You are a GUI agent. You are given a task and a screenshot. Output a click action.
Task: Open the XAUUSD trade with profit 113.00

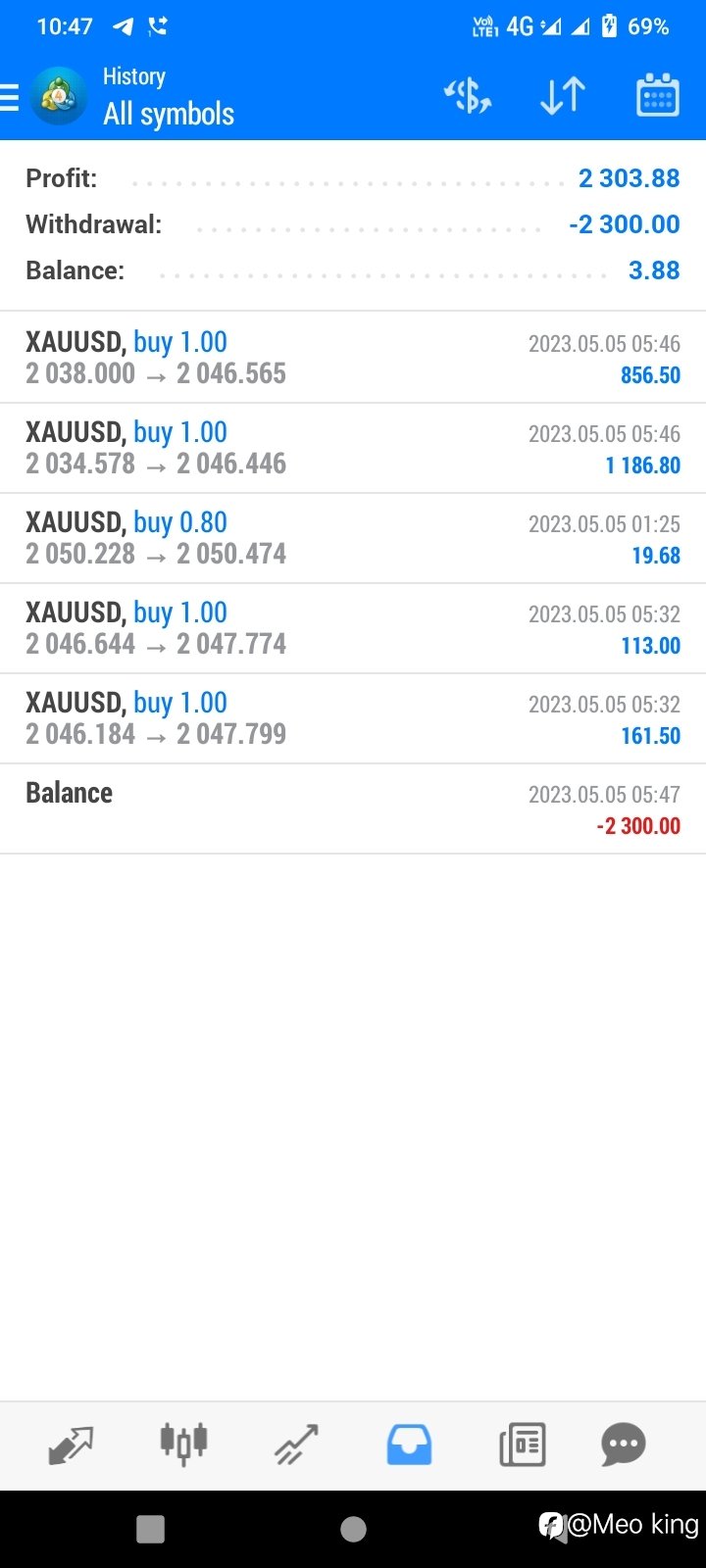[353, 628]
